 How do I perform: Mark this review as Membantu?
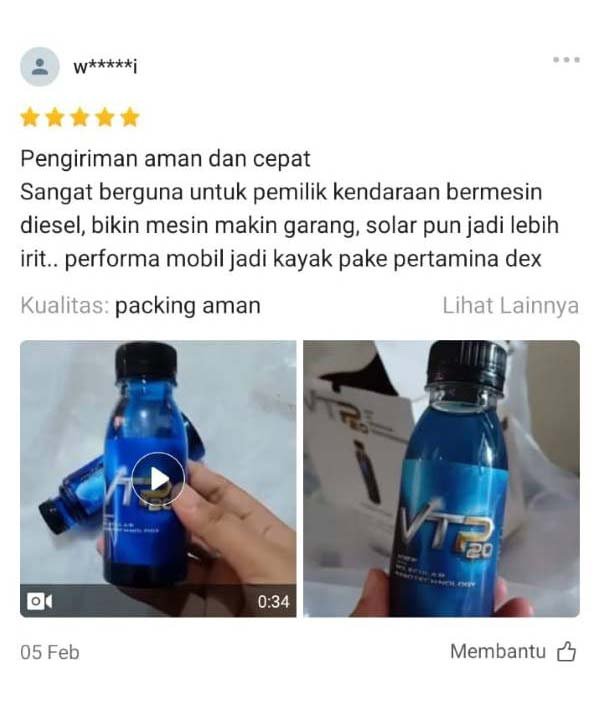[x=514, y=652]
